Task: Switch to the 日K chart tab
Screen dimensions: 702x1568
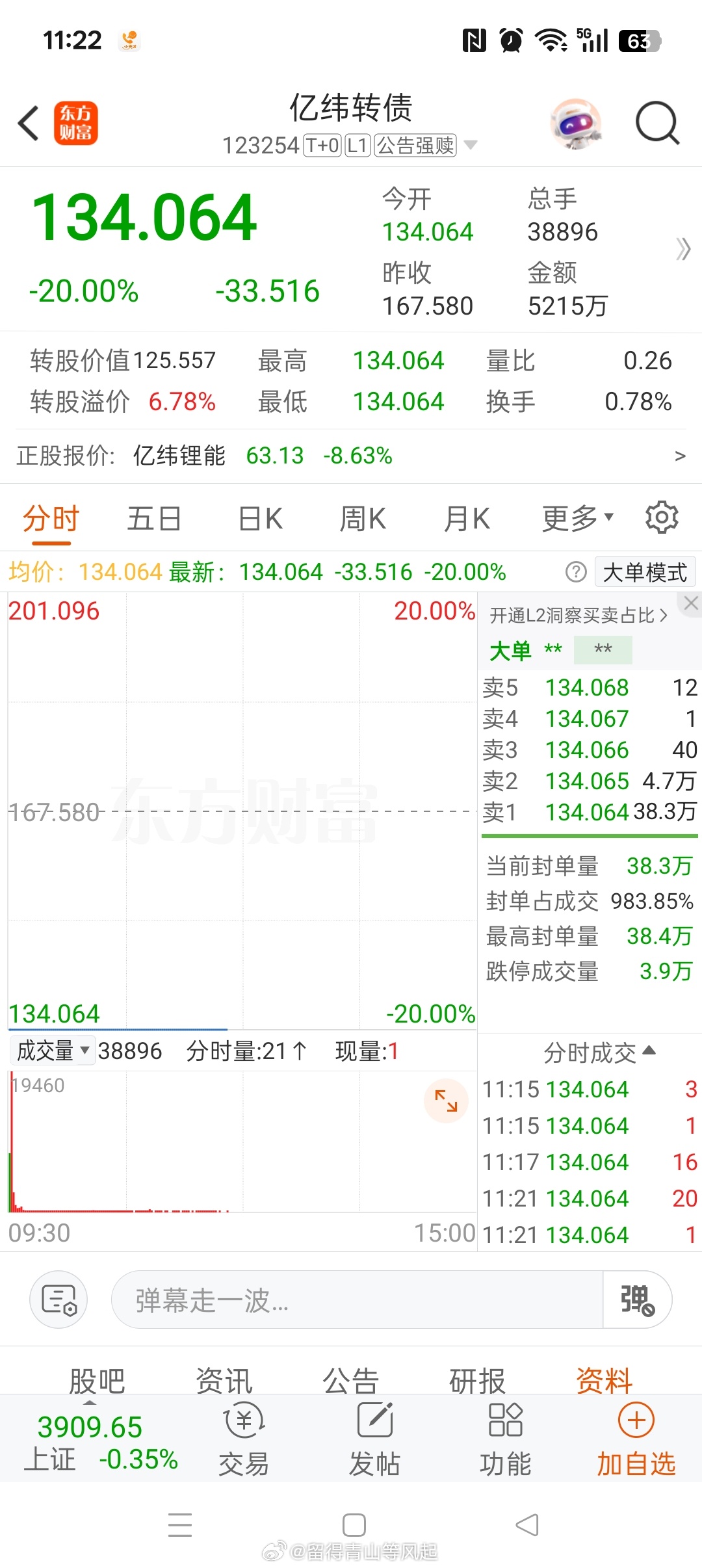Action: 259,517
